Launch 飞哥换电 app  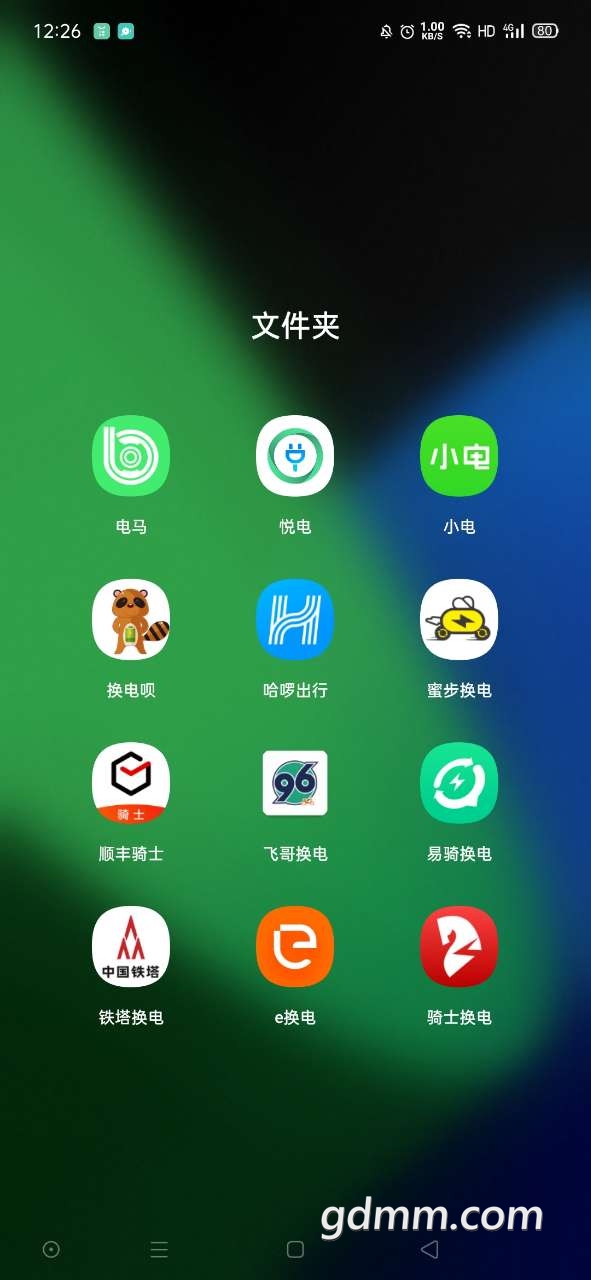tap(295, 783)
